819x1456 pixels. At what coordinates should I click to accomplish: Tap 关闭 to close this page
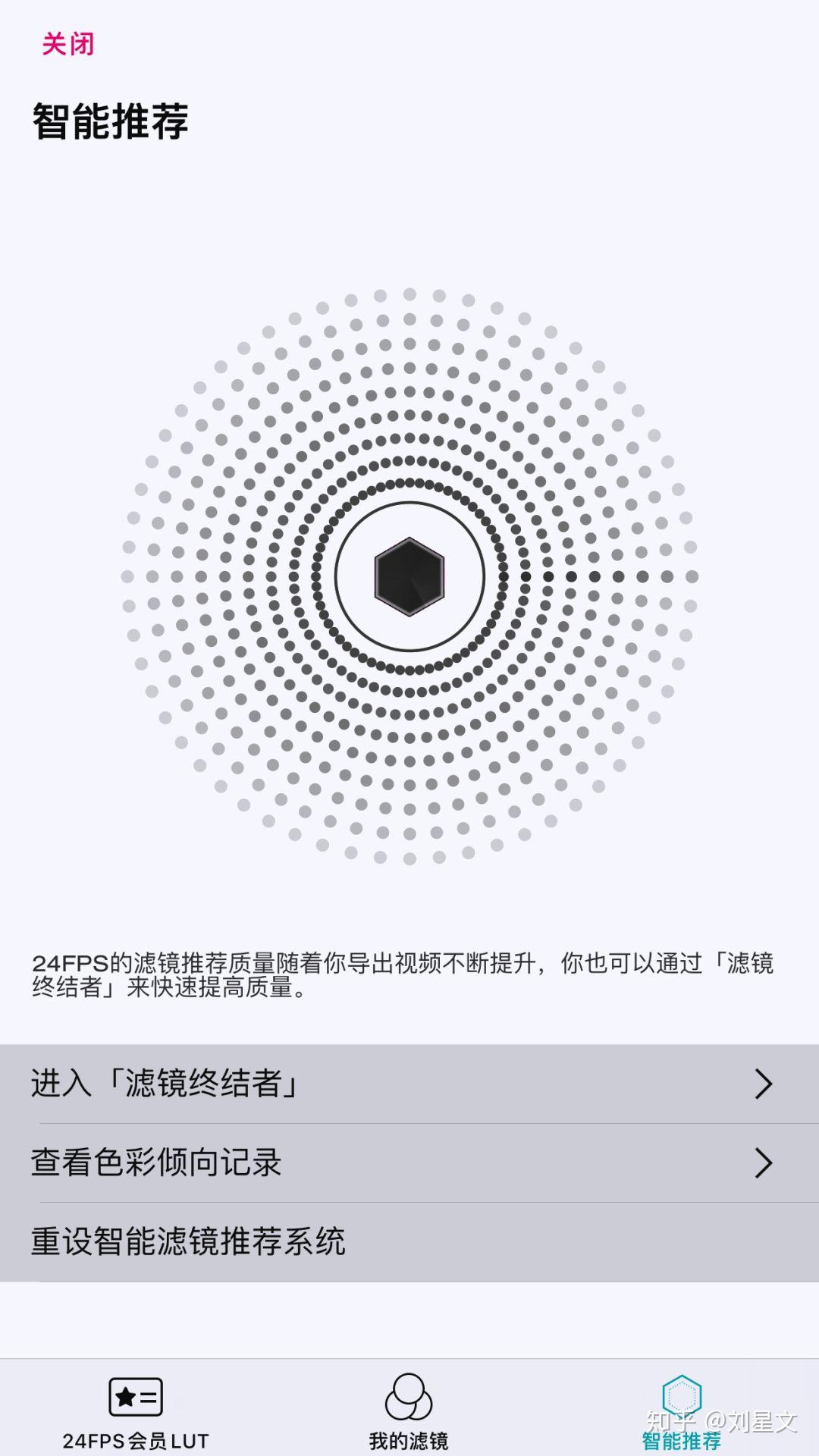[67, 44]
